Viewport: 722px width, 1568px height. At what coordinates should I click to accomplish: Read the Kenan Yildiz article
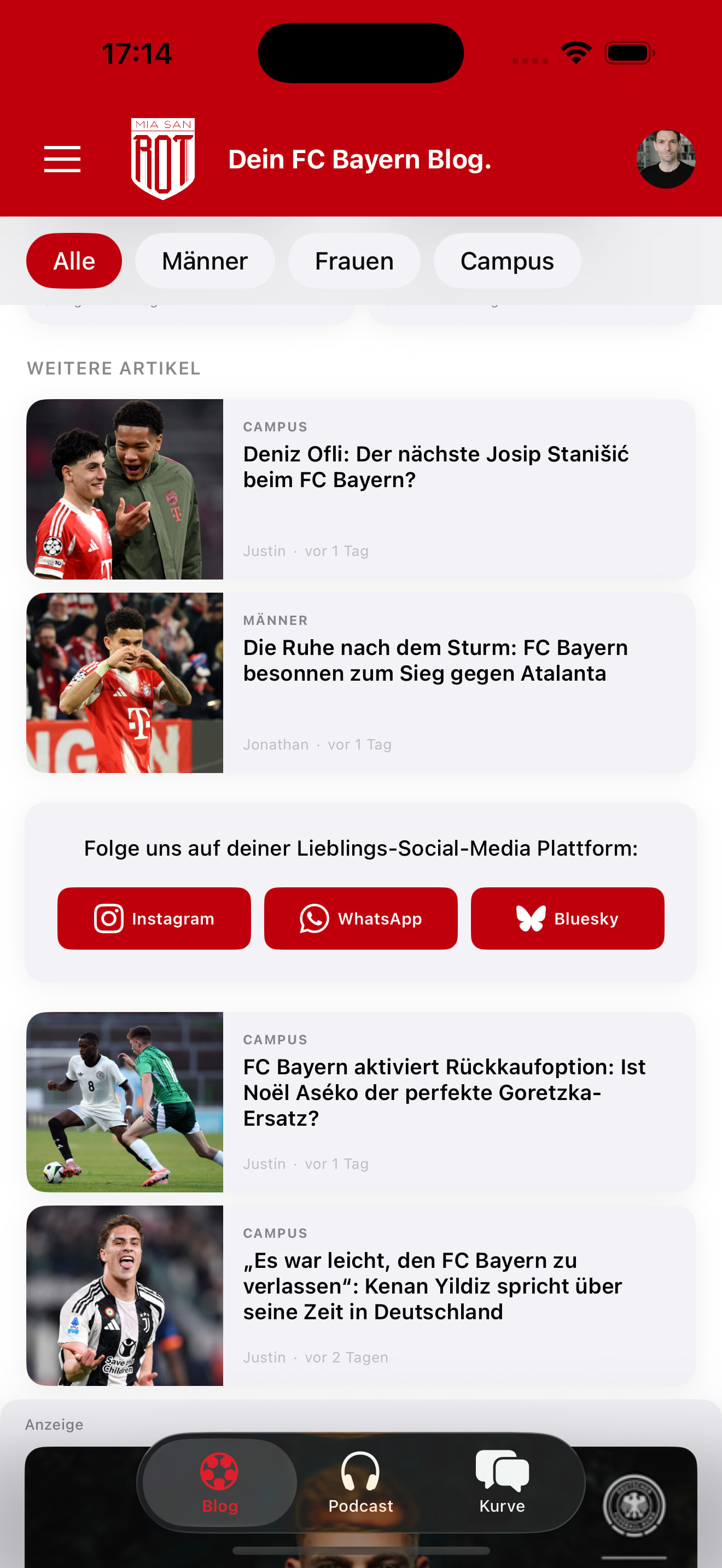[x=361, y=1295]
